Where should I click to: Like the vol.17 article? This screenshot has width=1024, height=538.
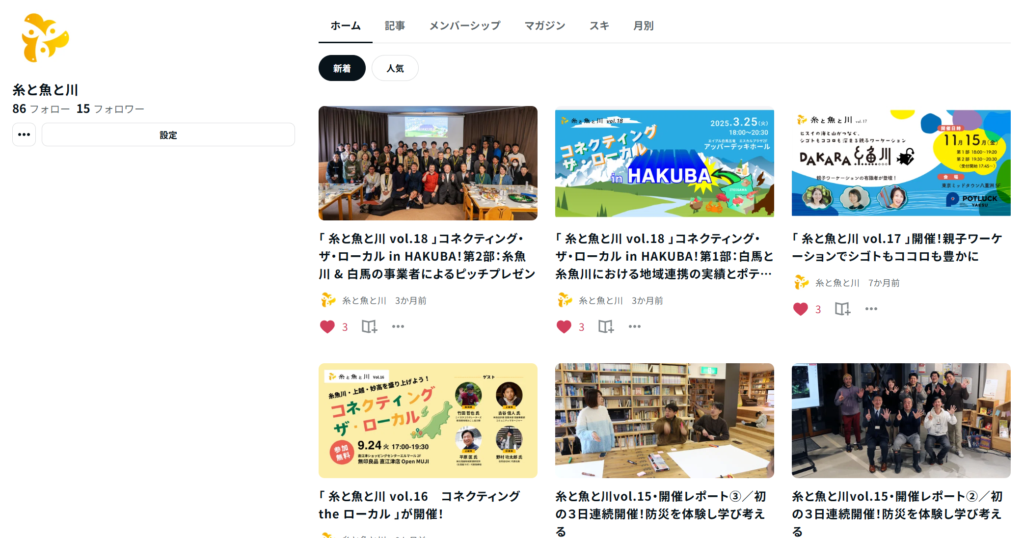(x=800, y=309)
